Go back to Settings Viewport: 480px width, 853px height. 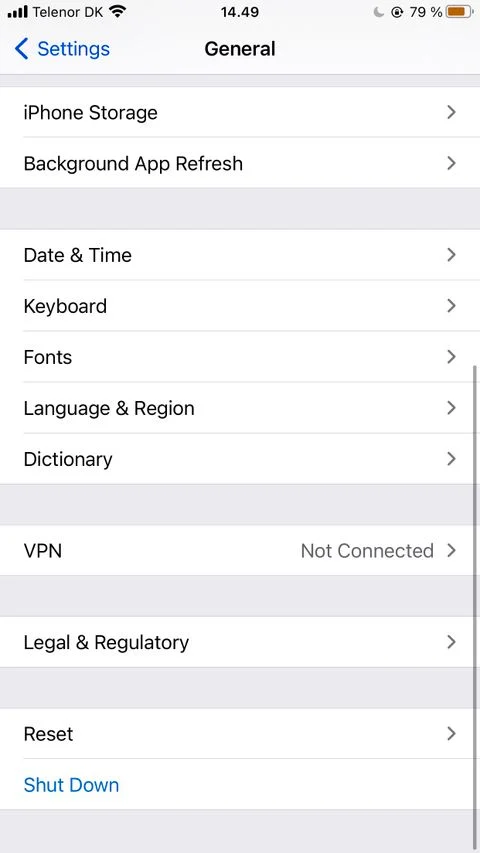tap(62, 49)
